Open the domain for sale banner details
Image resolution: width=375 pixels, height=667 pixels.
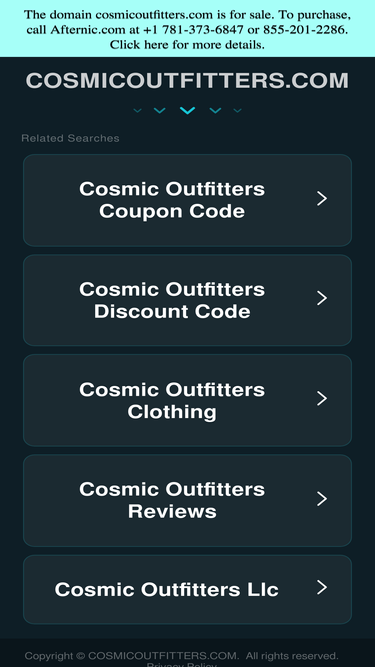[187, 29]
